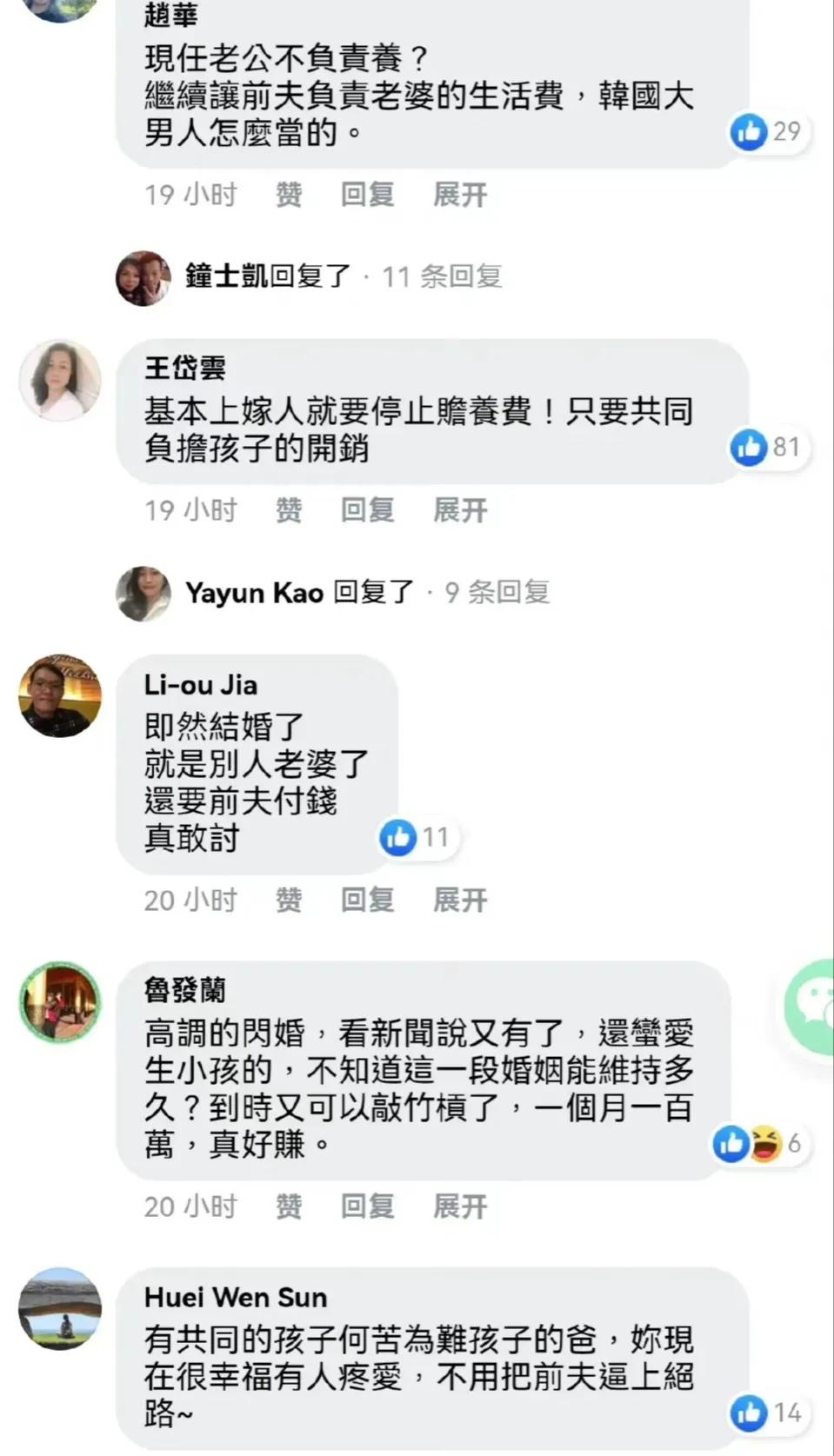Open Huei Wen Sun's profile name
The width and height of the screenshot is (834, 1456).
tap(236, 1298)
